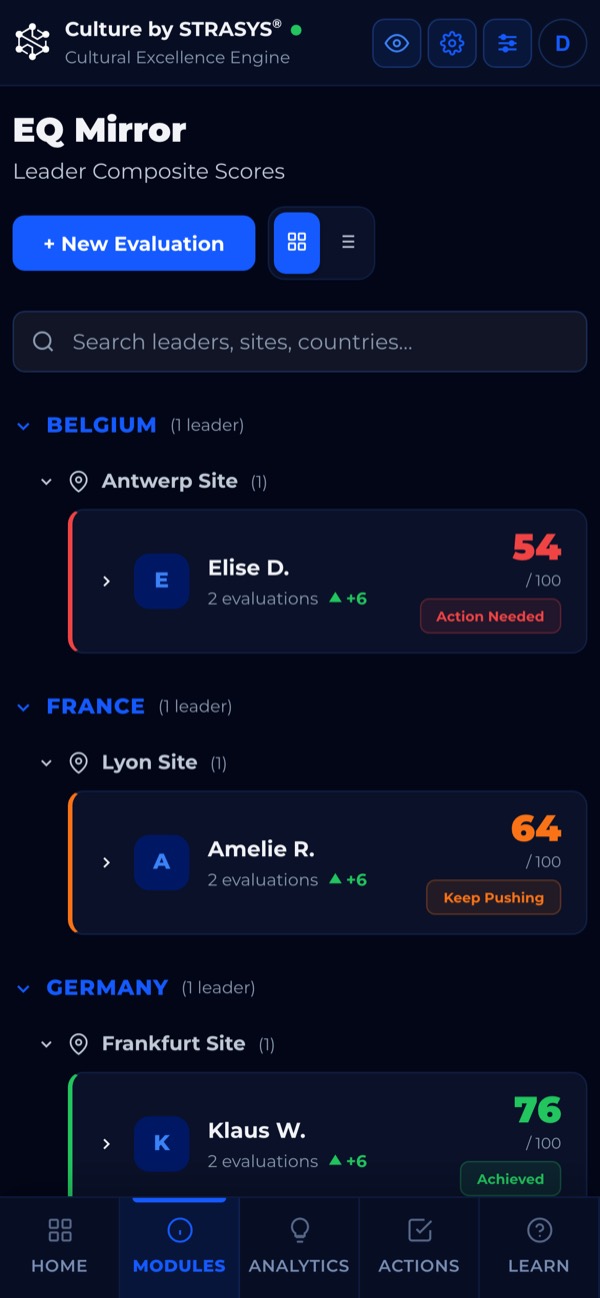Expand Amelie R.'s card chevron
Viewport: 600px width, 1298px height.
(106, 862)
